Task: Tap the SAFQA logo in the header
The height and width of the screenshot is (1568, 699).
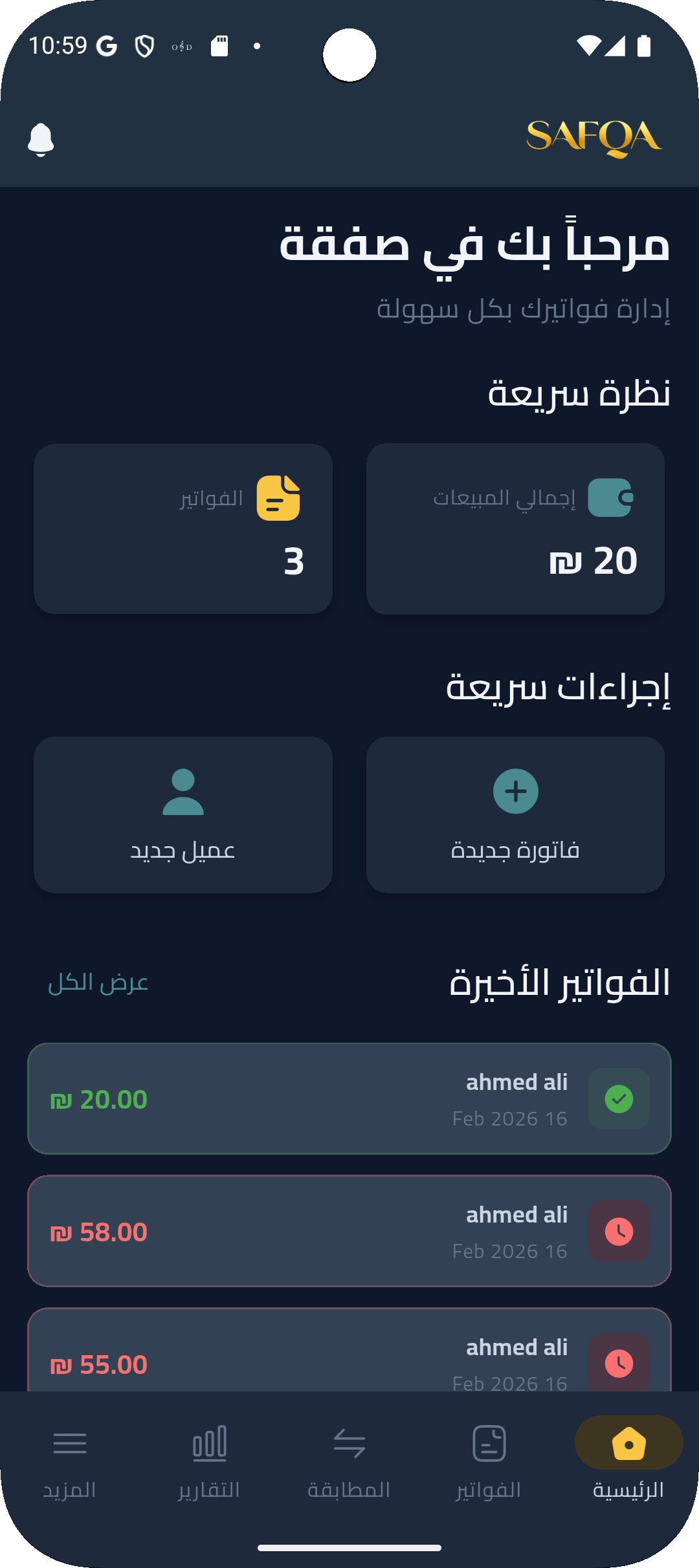Action: coord(594,138)
